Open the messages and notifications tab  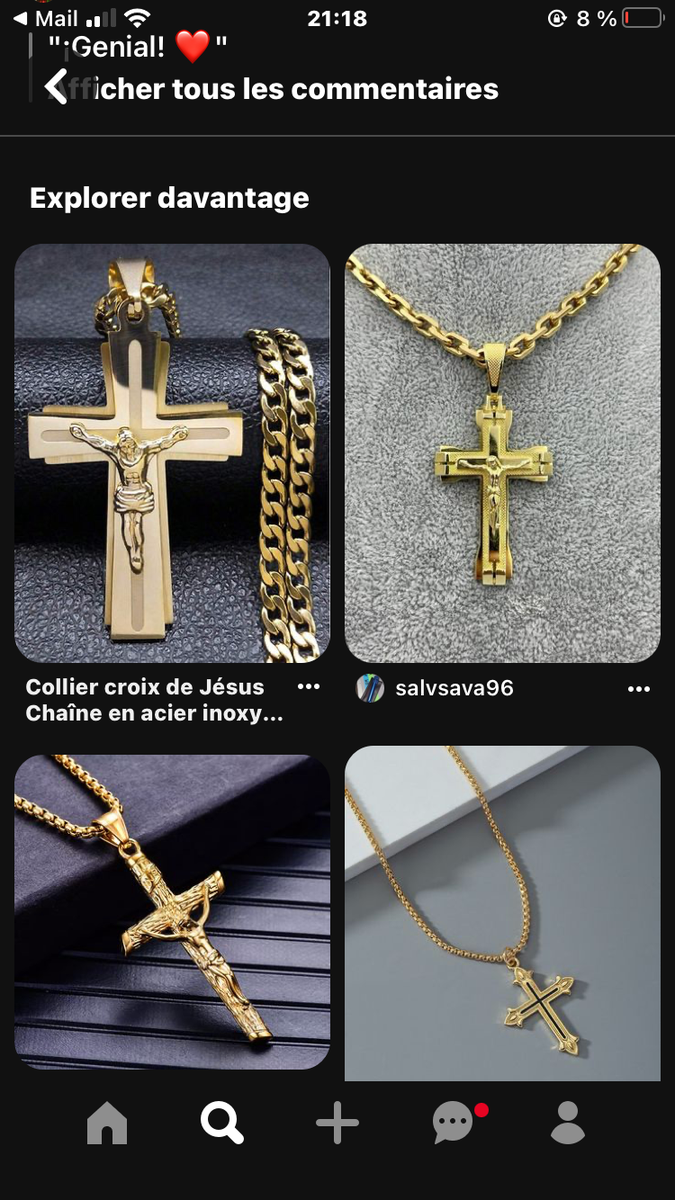click(453, 1123)
